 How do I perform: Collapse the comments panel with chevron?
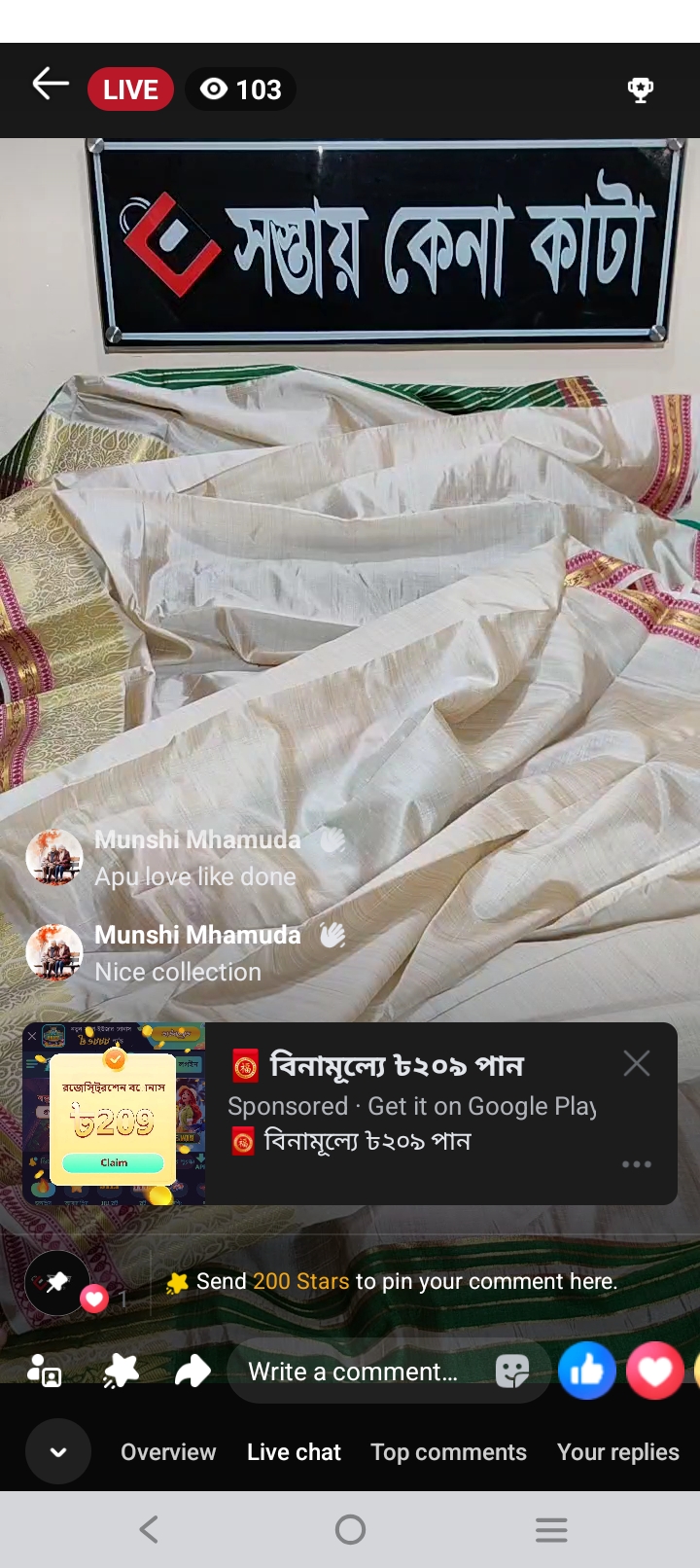[58, 1452]
